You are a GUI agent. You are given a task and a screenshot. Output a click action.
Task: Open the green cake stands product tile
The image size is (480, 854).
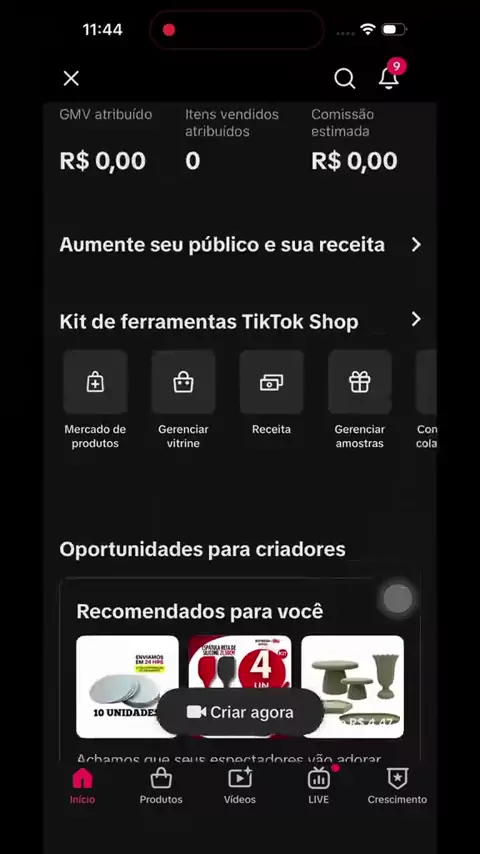(x=353, y=686)
